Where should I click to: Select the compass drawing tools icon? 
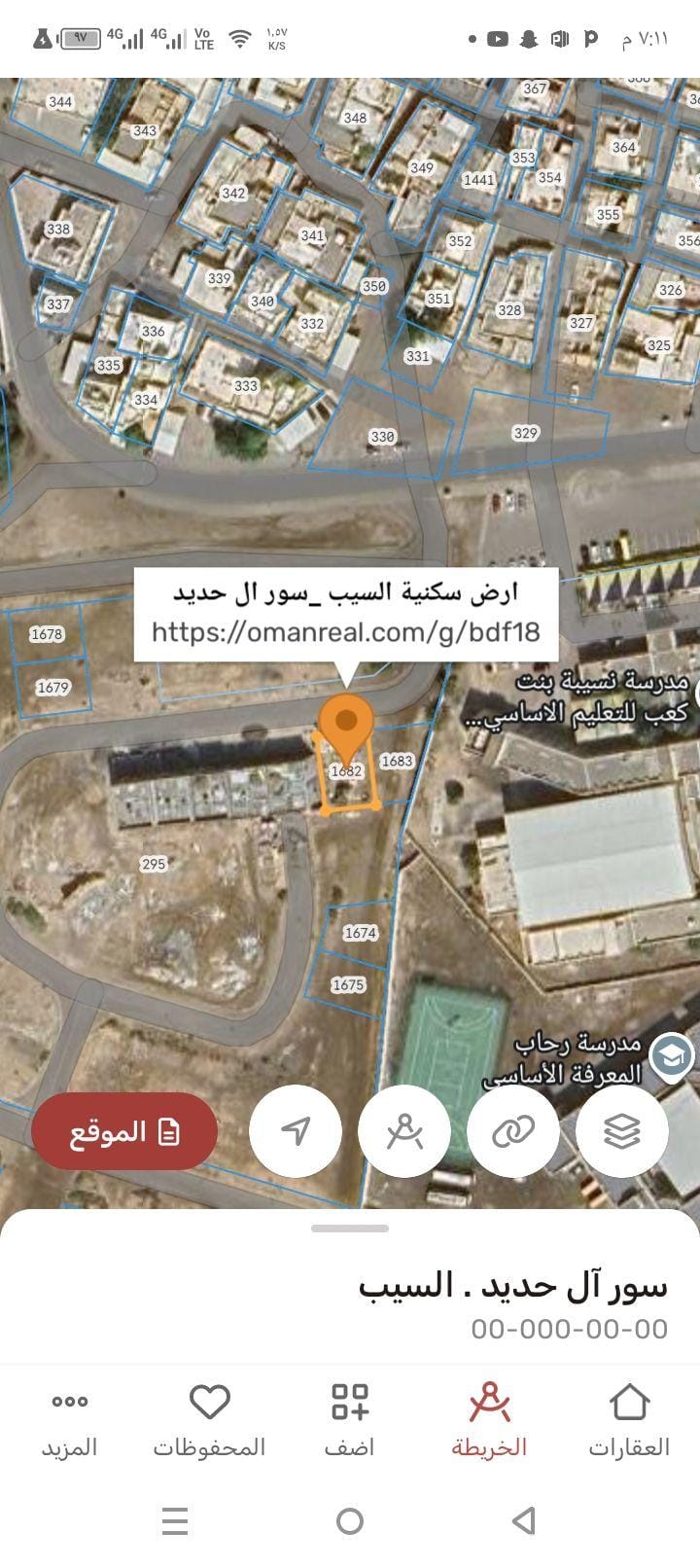click(403, 1131)
